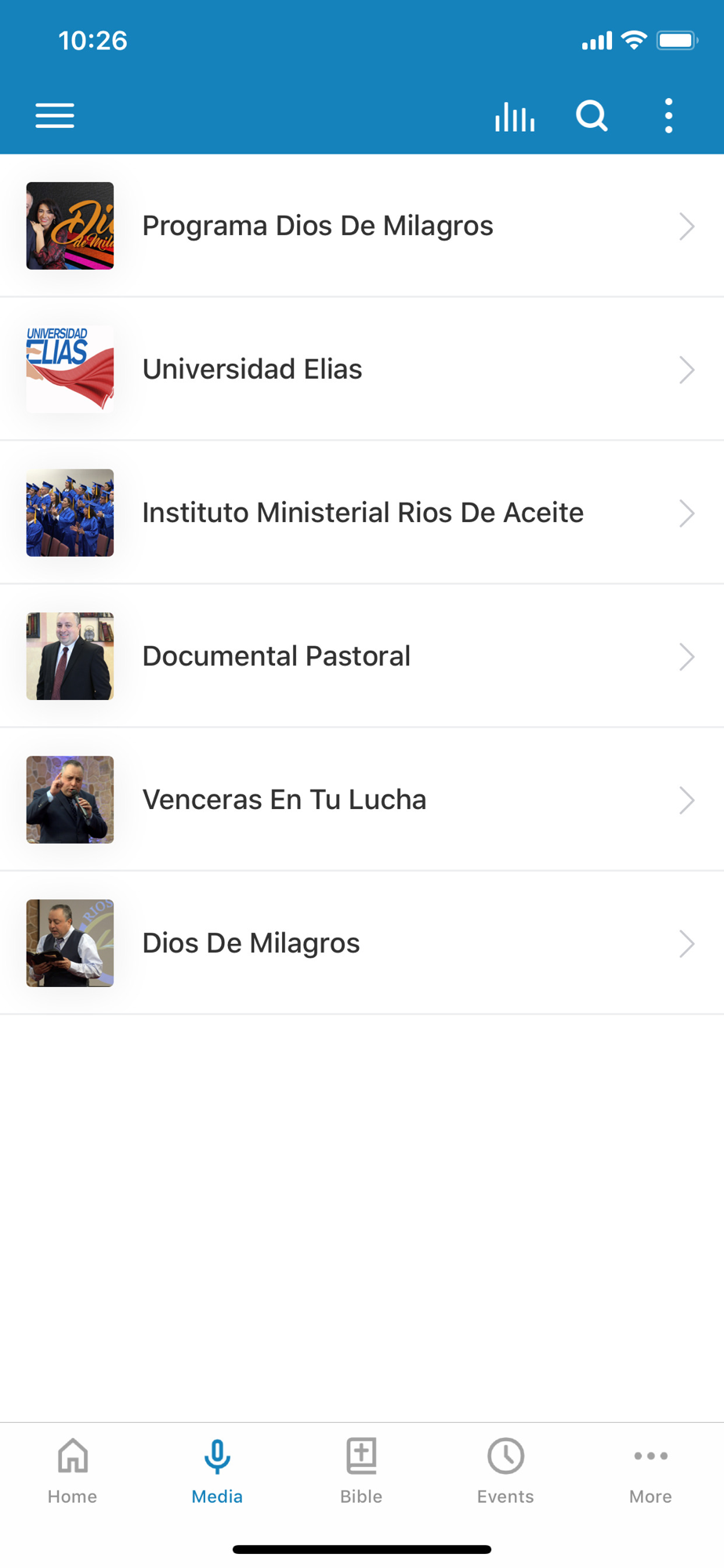
Task: Switch to the Events tab
Action: [505, 1472]
